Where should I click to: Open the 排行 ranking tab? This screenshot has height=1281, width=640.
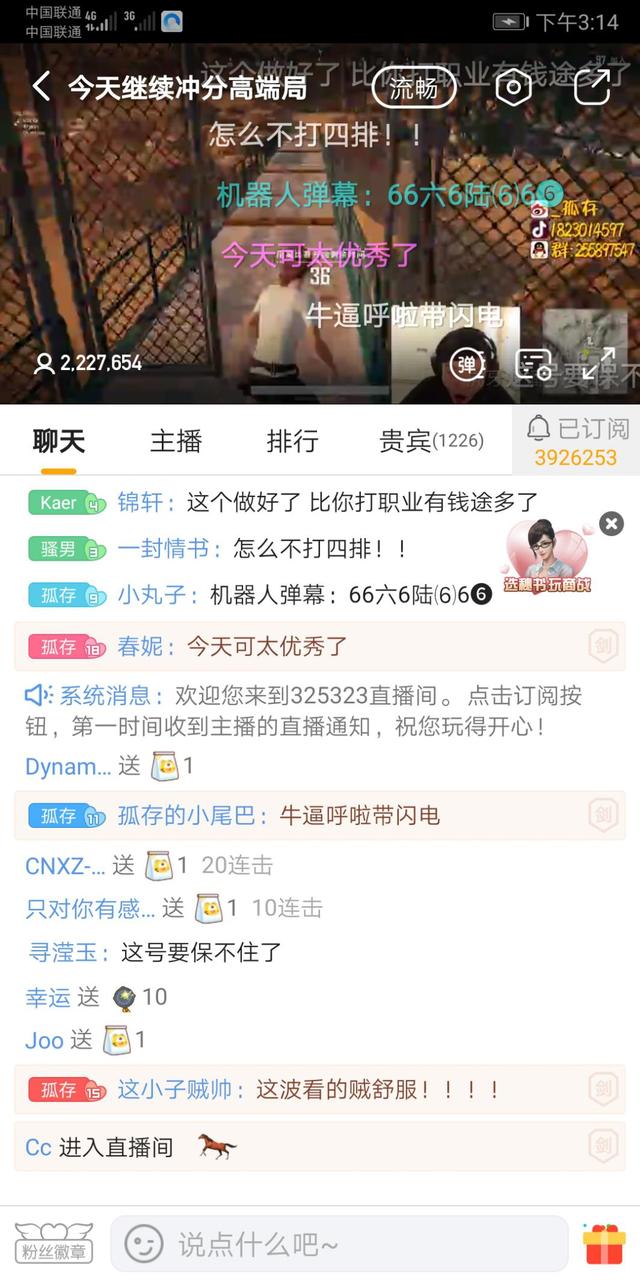292,441
